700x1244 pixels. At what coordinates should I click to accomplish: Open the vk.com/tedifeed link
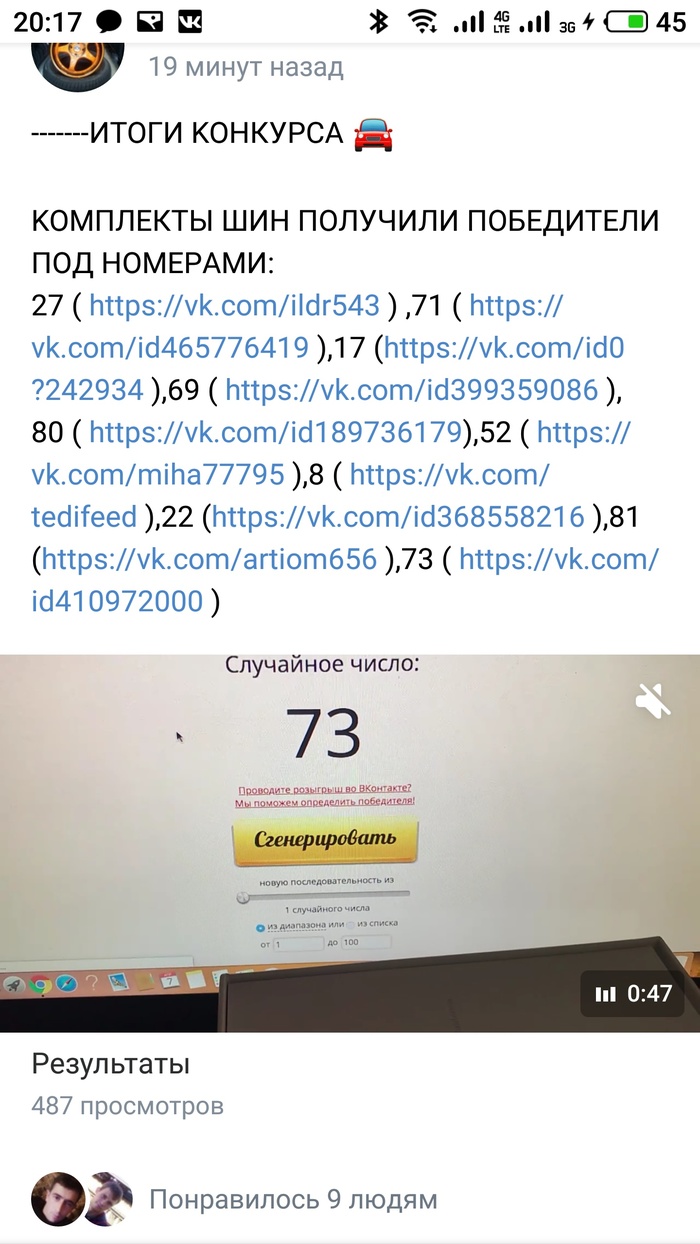[x=84, y=518]
